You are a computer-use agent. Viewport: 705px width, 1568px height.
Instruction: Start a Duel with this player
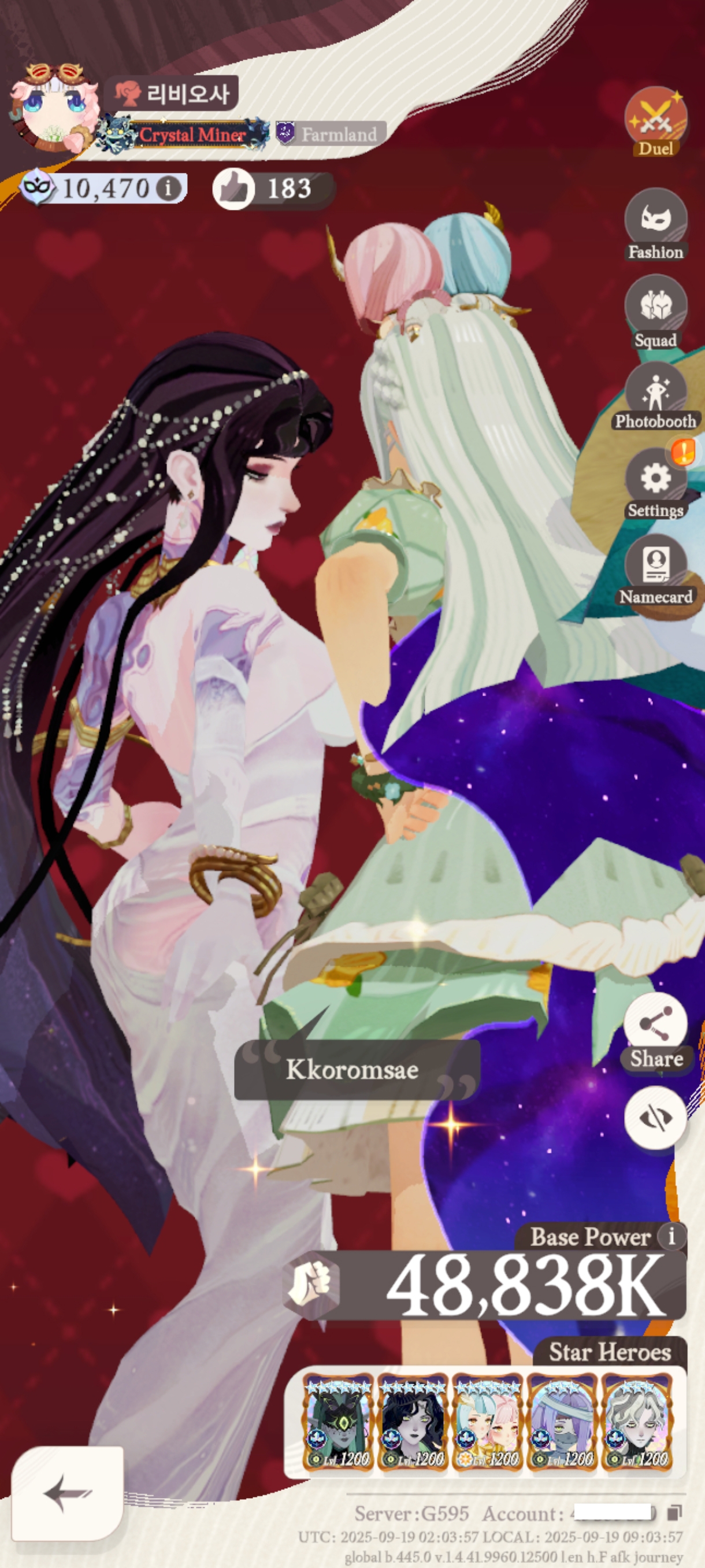(x=656, y=122)
